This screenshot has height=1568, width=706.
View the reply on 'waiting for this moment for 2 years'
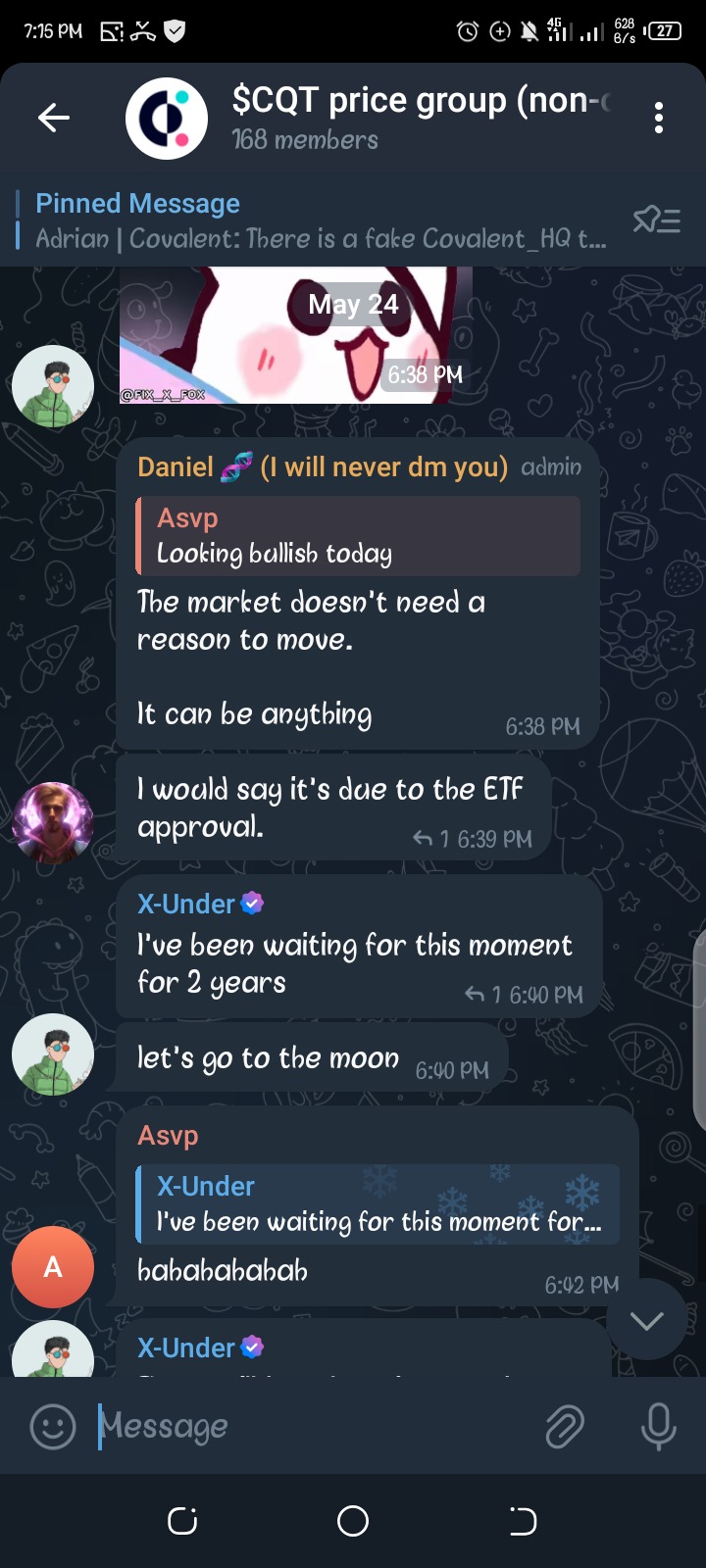[483, 995]
